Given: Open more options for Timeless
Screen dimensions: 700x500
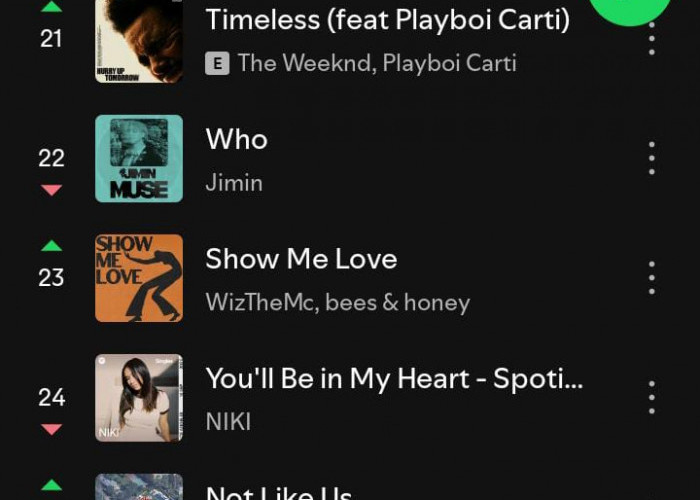Looking at the screenshot, I should tap(652, 40).
